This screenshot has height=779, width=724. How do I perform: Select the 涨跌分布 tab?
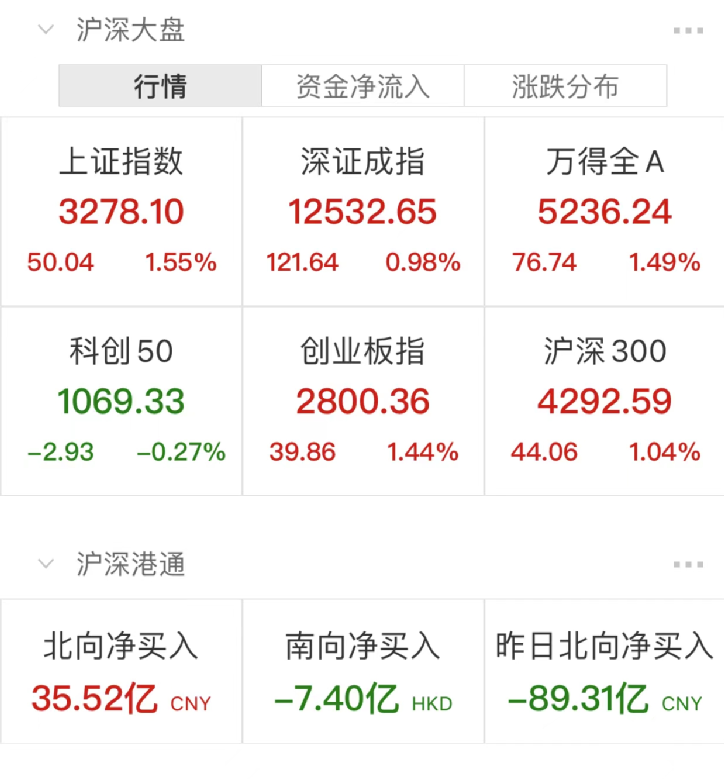point(565,86)
